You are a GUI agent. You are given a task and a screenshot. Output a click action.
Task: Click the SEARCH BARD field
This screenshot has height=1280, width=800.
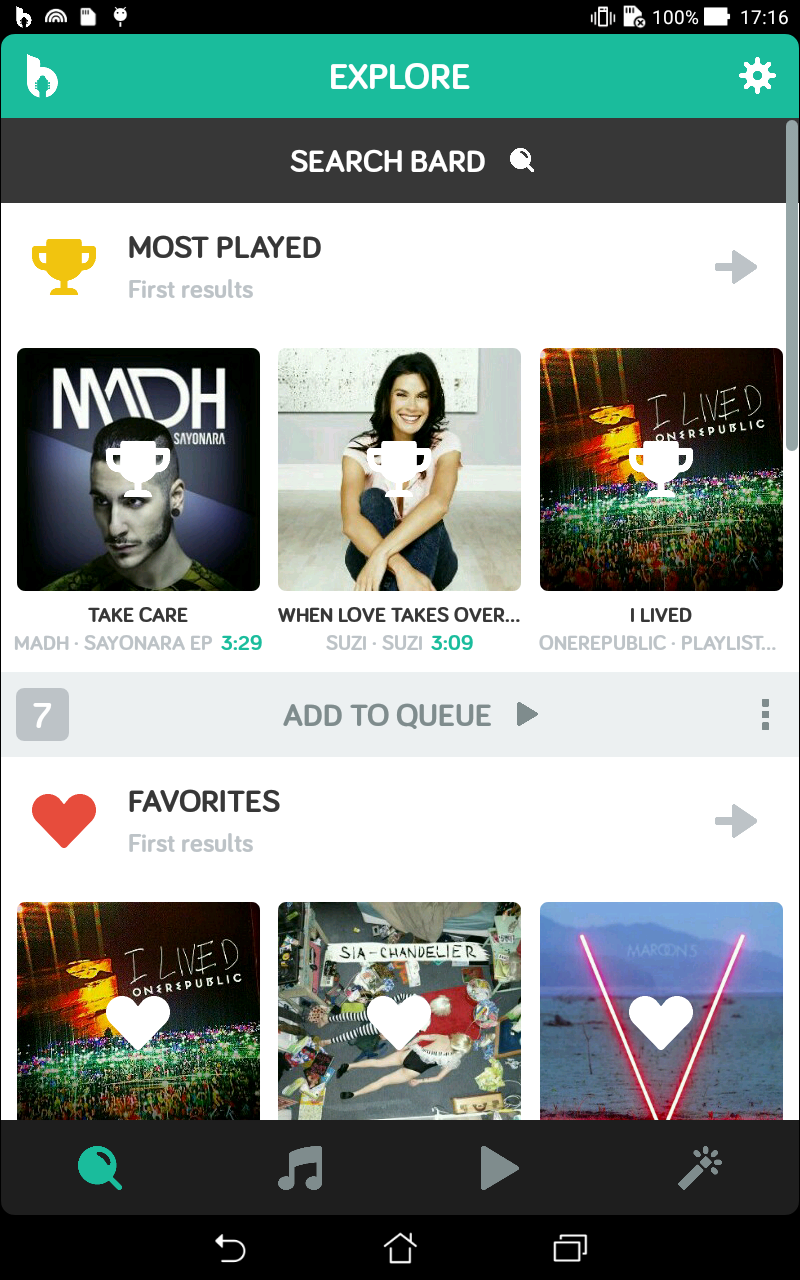388,160
